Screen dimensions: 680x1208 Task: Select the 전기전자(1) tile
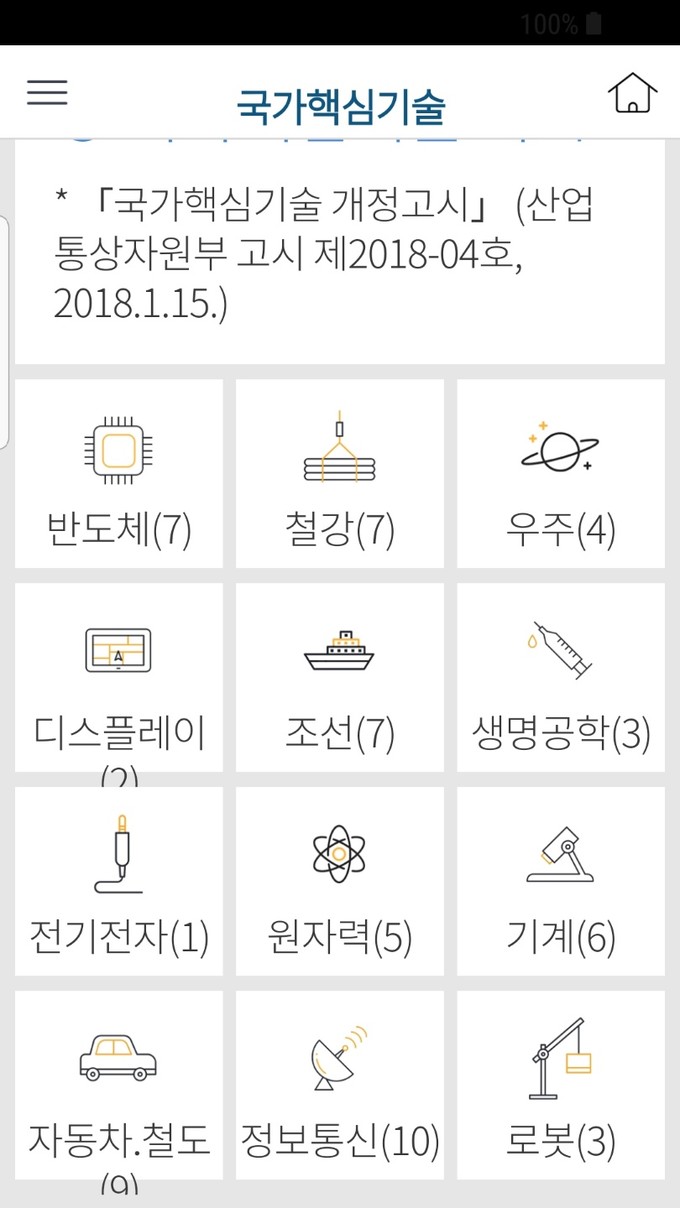coord(119,882)
